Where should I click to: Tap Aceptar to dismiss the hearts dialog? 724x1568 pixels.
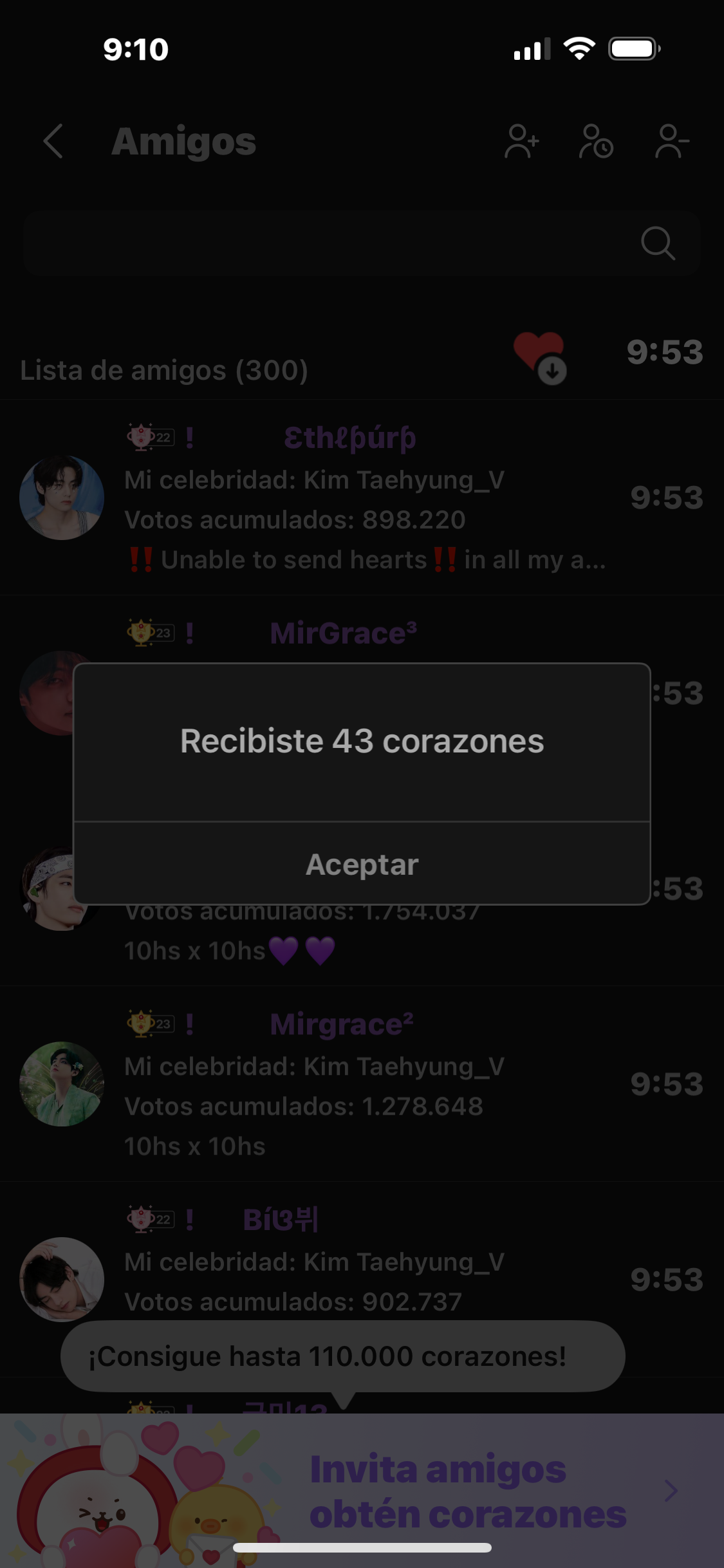(362, 864)
